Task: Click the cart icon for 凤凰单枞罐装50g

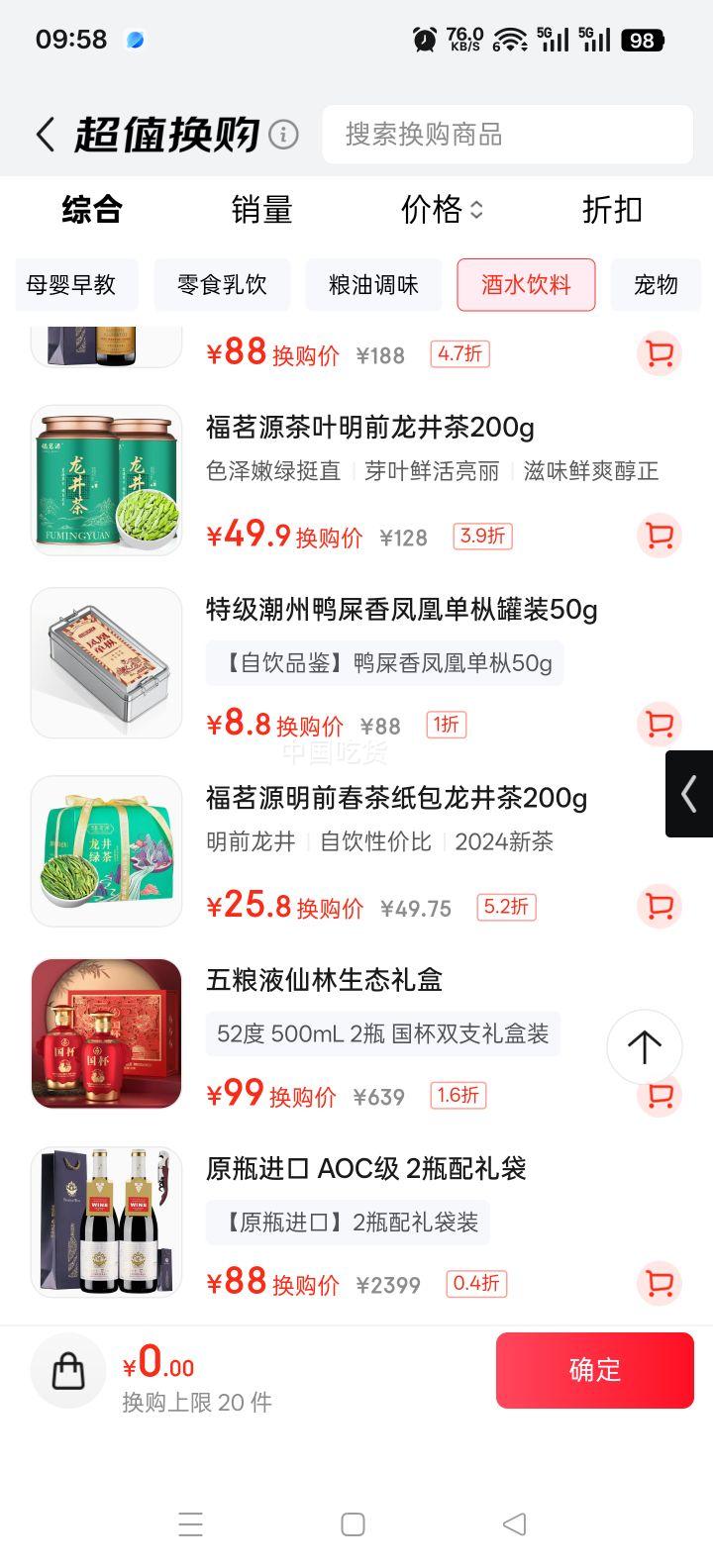Action: (x=658, y=724)
